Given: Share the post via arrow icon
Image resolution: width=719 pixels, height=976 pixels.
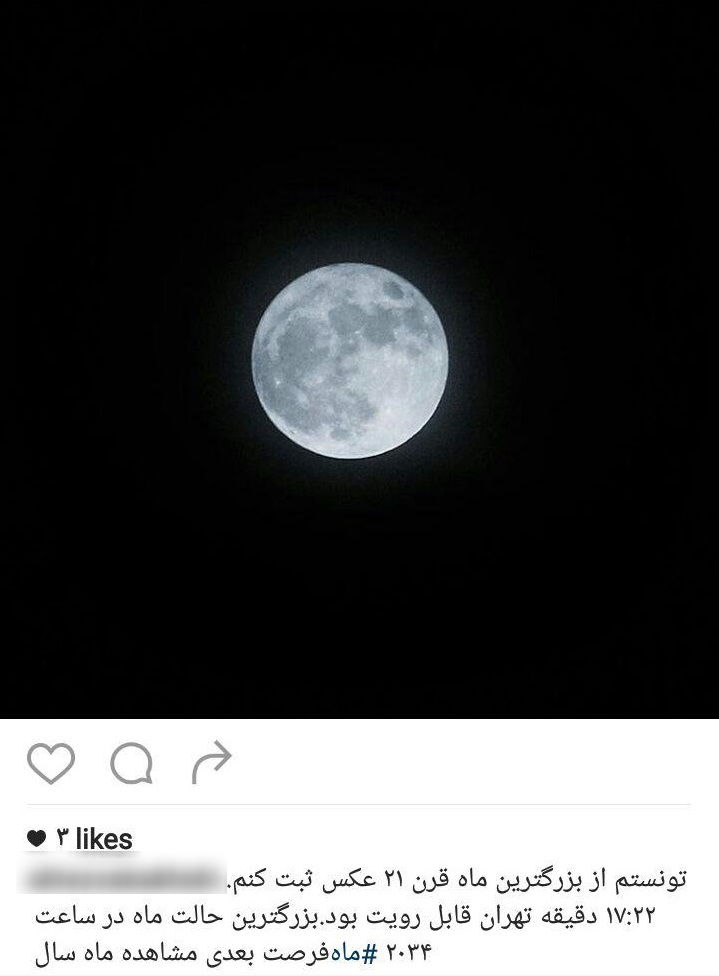Looking at the screenshot, I should pos(211,763).
